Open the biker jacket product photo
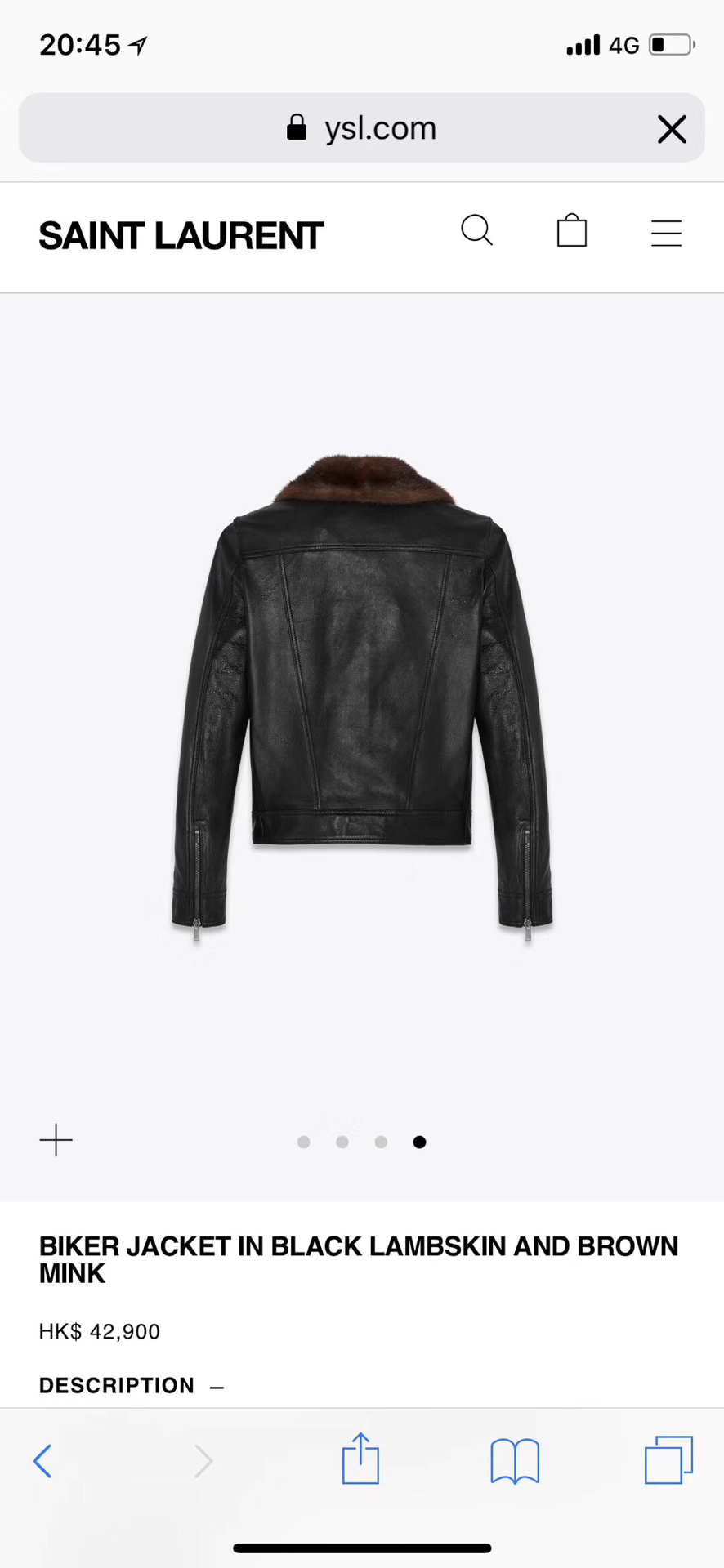Screen dimensions: 724x1568 click(x=362, y=694)
